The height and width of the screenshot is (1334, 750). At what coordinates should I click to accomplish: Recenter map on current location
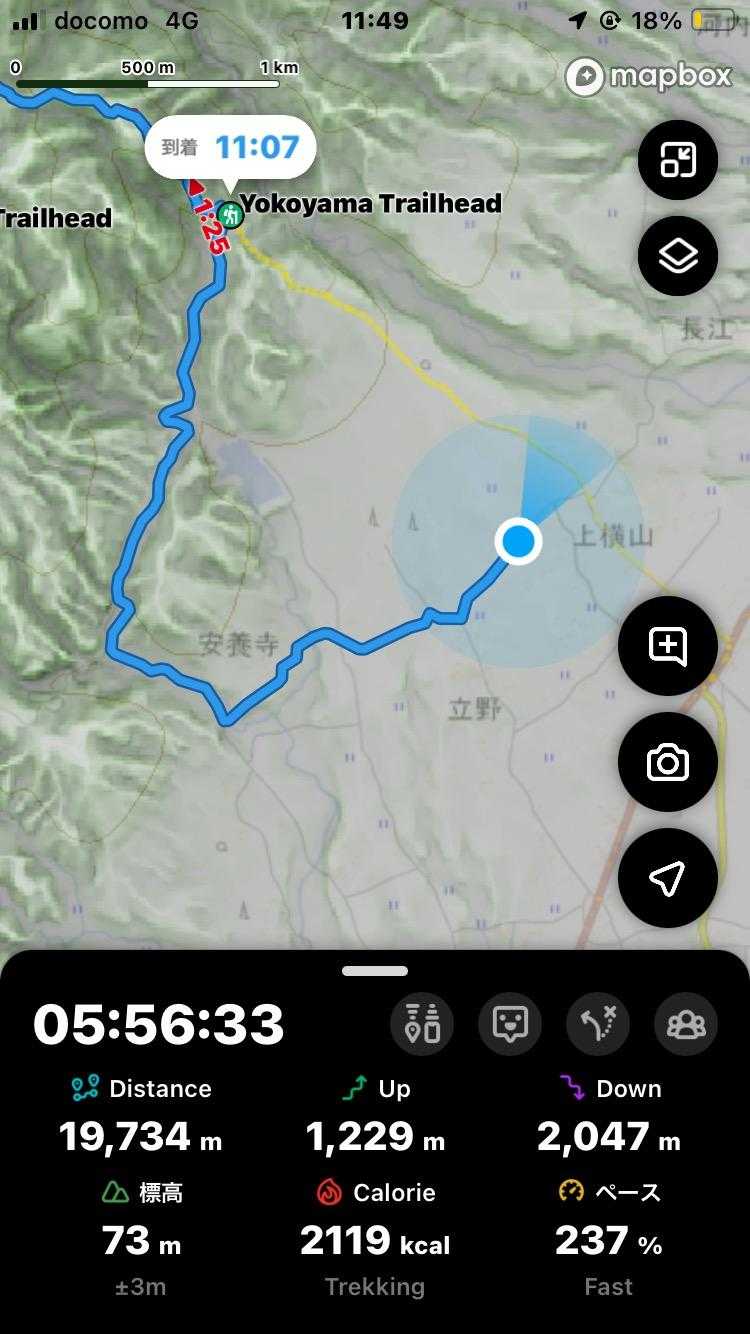[667, 878]
